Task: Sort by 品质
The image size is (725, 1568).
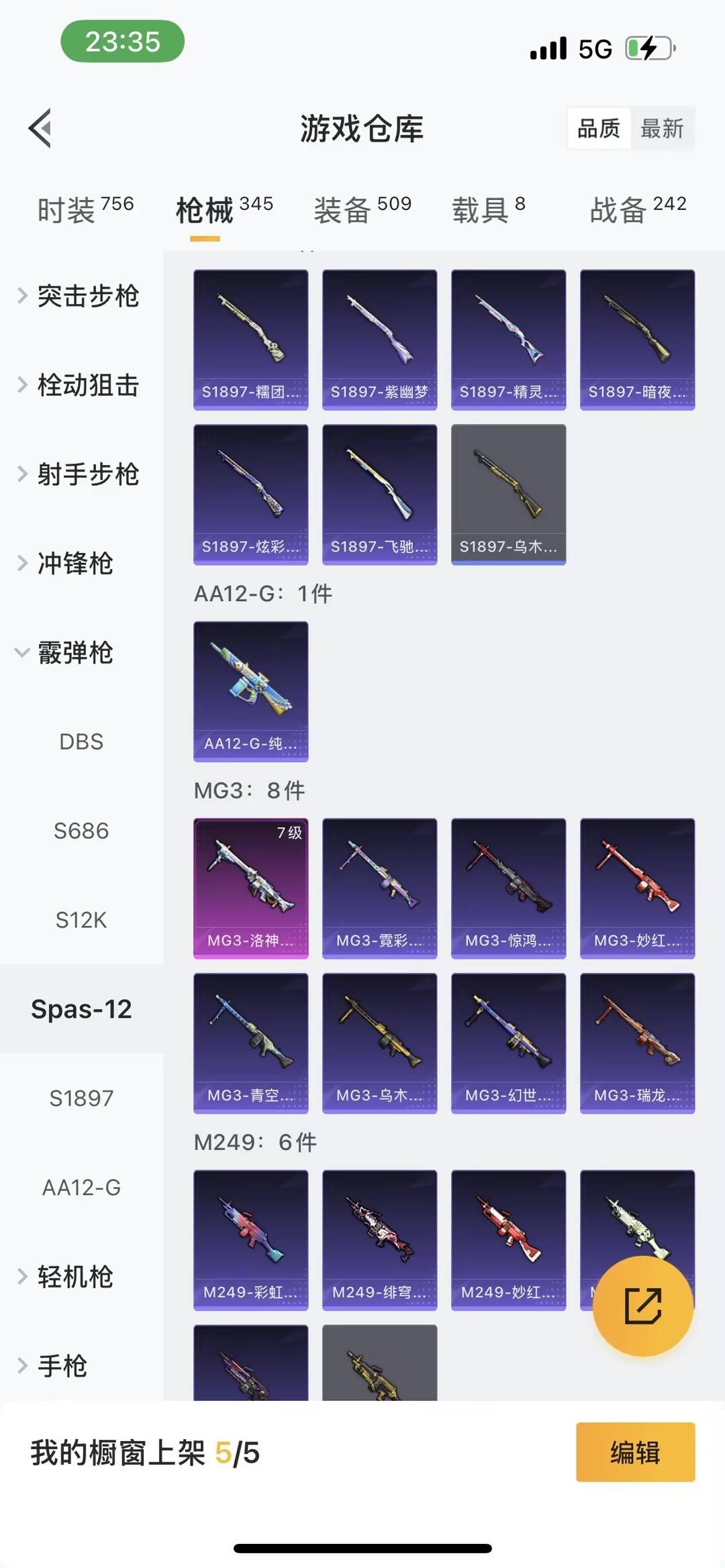Action: pyautogui.click(x=599, y=128)
